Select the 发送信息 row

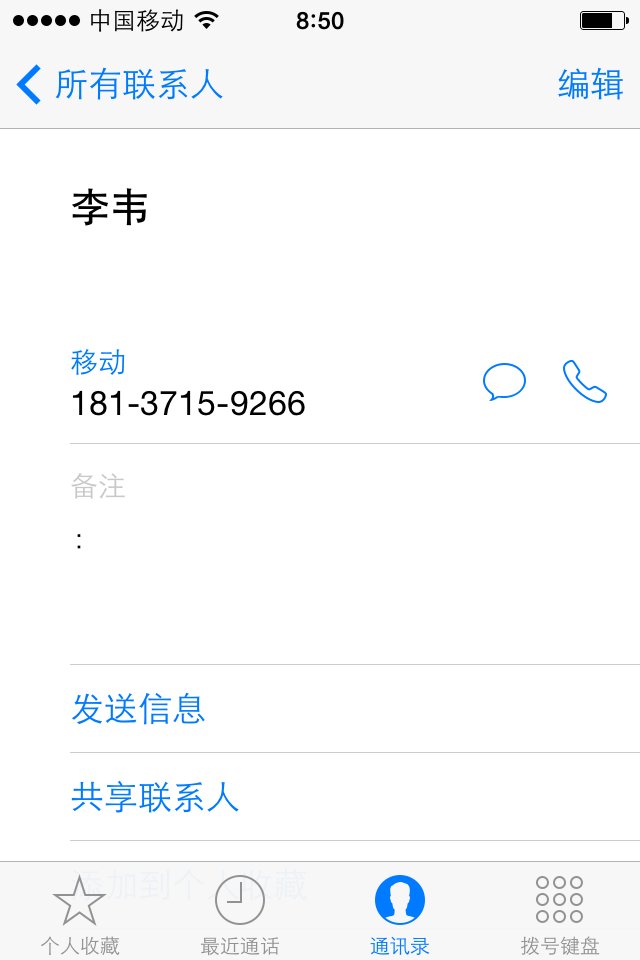pyautogui.click(x=138, y=708)
